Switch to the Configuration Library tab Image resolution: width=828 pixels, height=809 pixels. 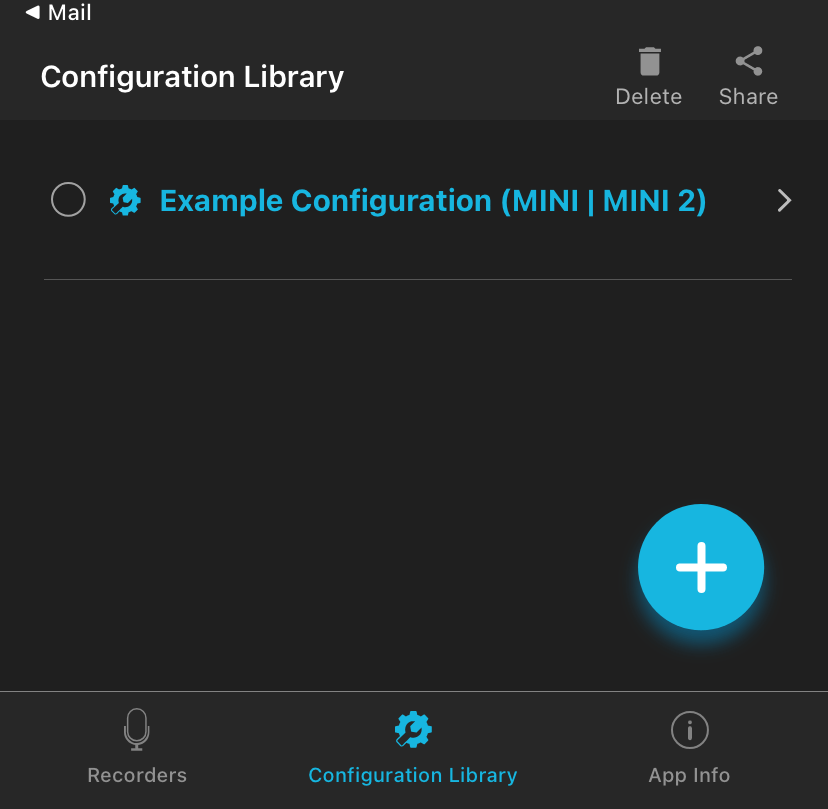pos(412,747)
